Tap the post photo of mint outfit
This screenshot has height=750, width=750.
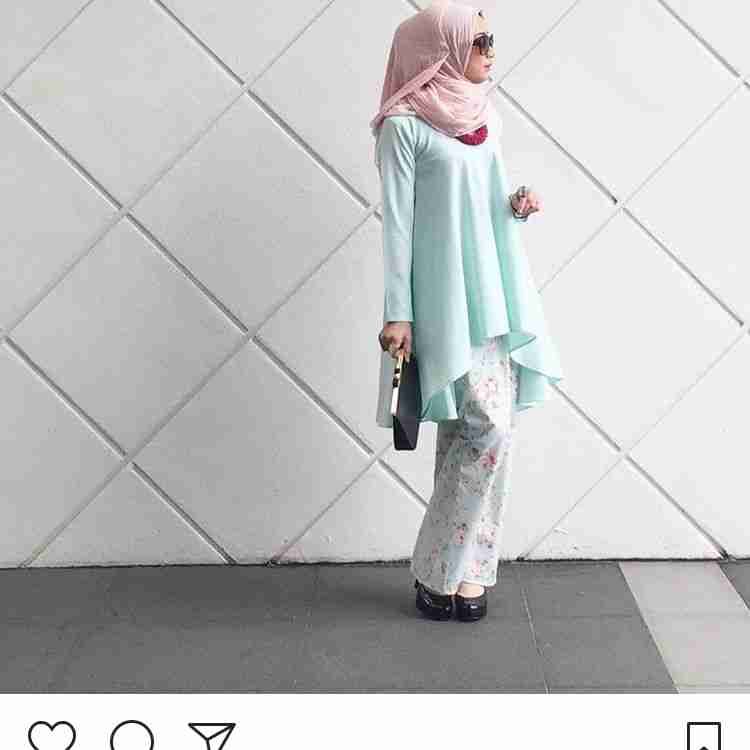[x=375, y=345]
